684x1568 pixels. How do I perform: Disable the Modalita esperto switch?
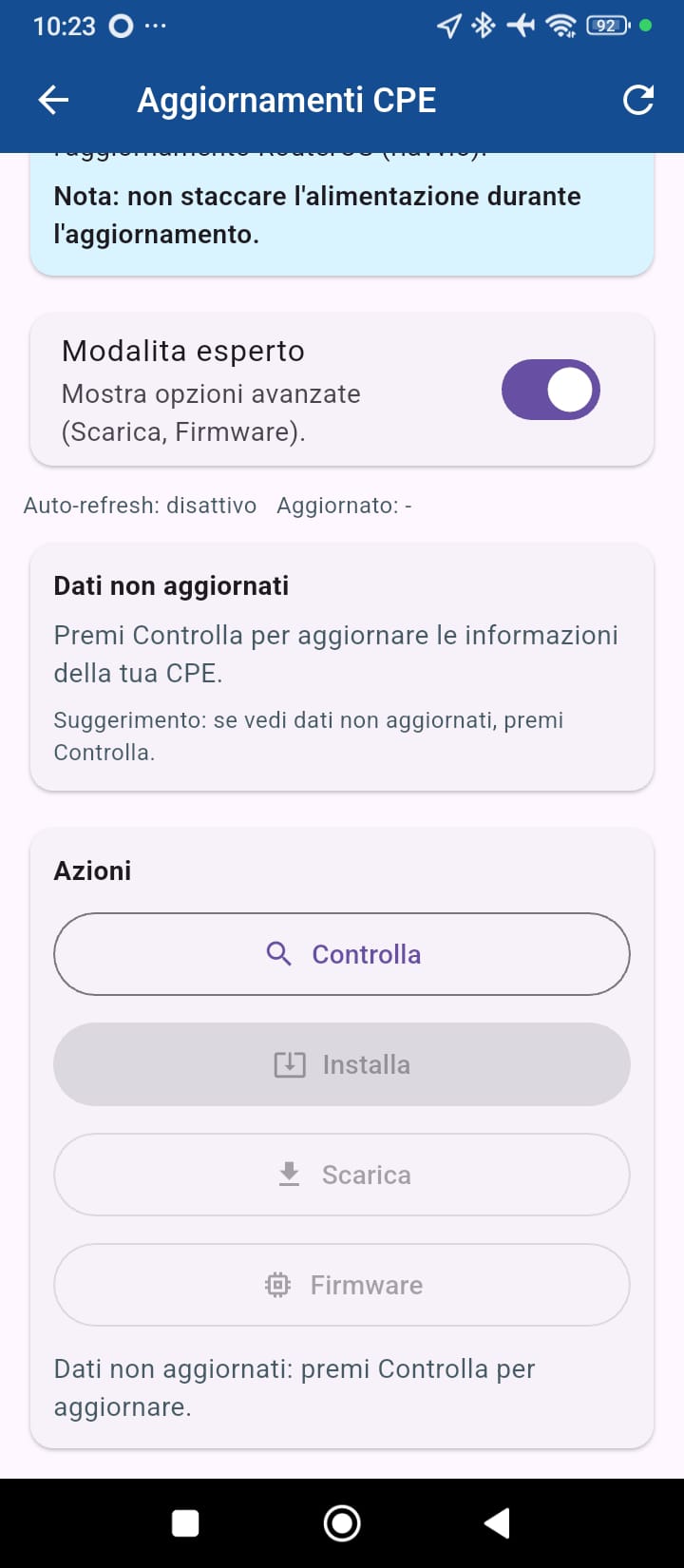551,390
